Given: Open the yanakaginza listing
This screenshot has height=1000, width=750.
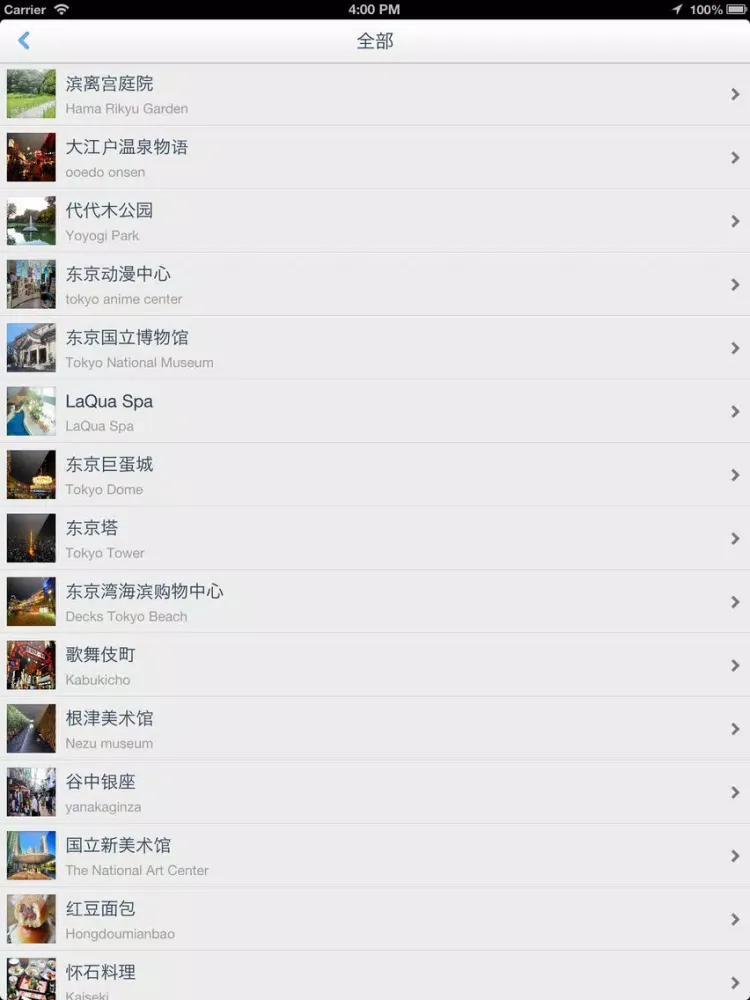Looking at the screenshot, I should tap(375, 793).
